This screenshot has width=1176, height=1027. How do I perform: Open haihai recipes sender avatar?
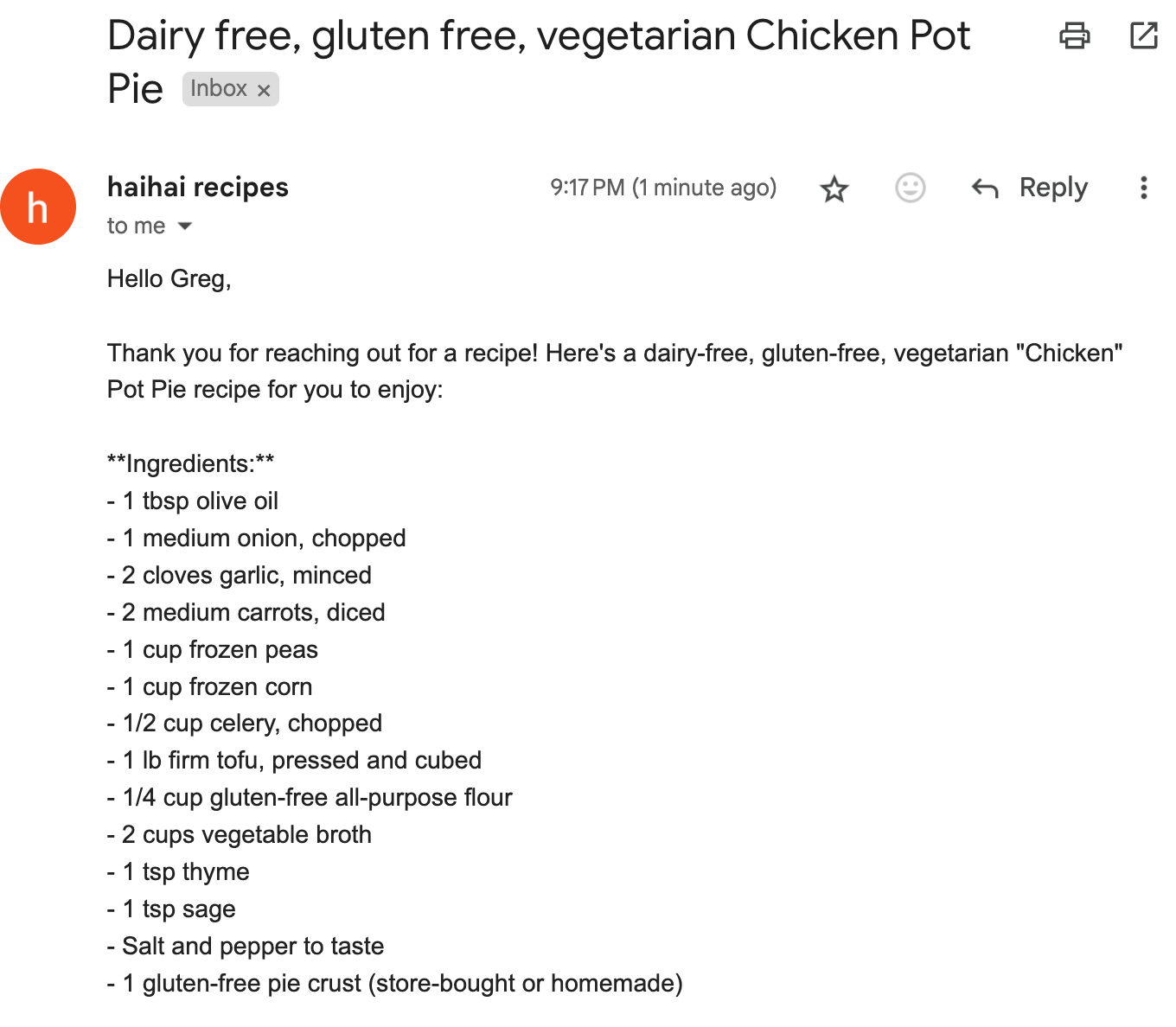38,207
